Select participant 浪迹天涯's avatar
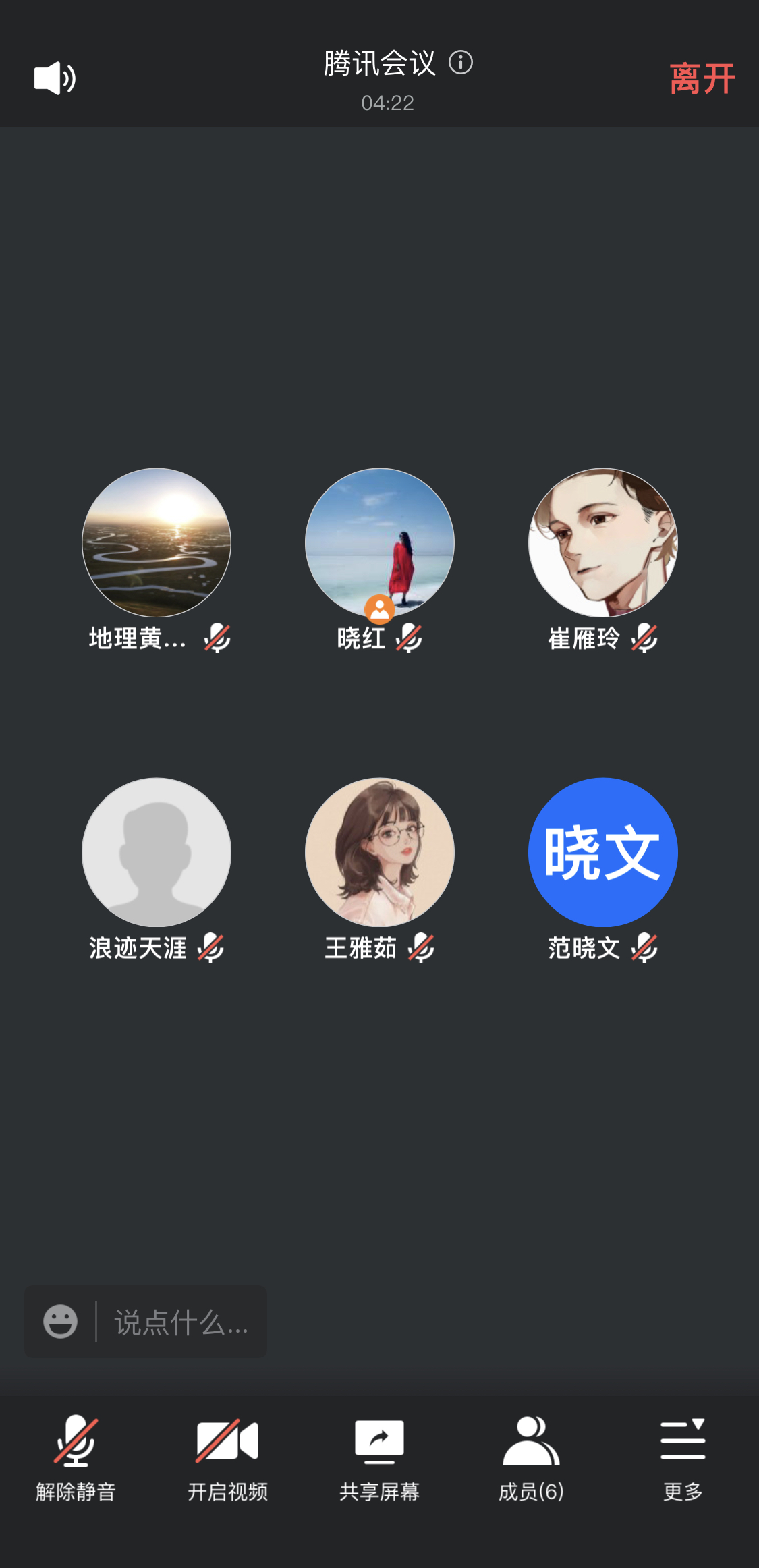 (157, 852)
